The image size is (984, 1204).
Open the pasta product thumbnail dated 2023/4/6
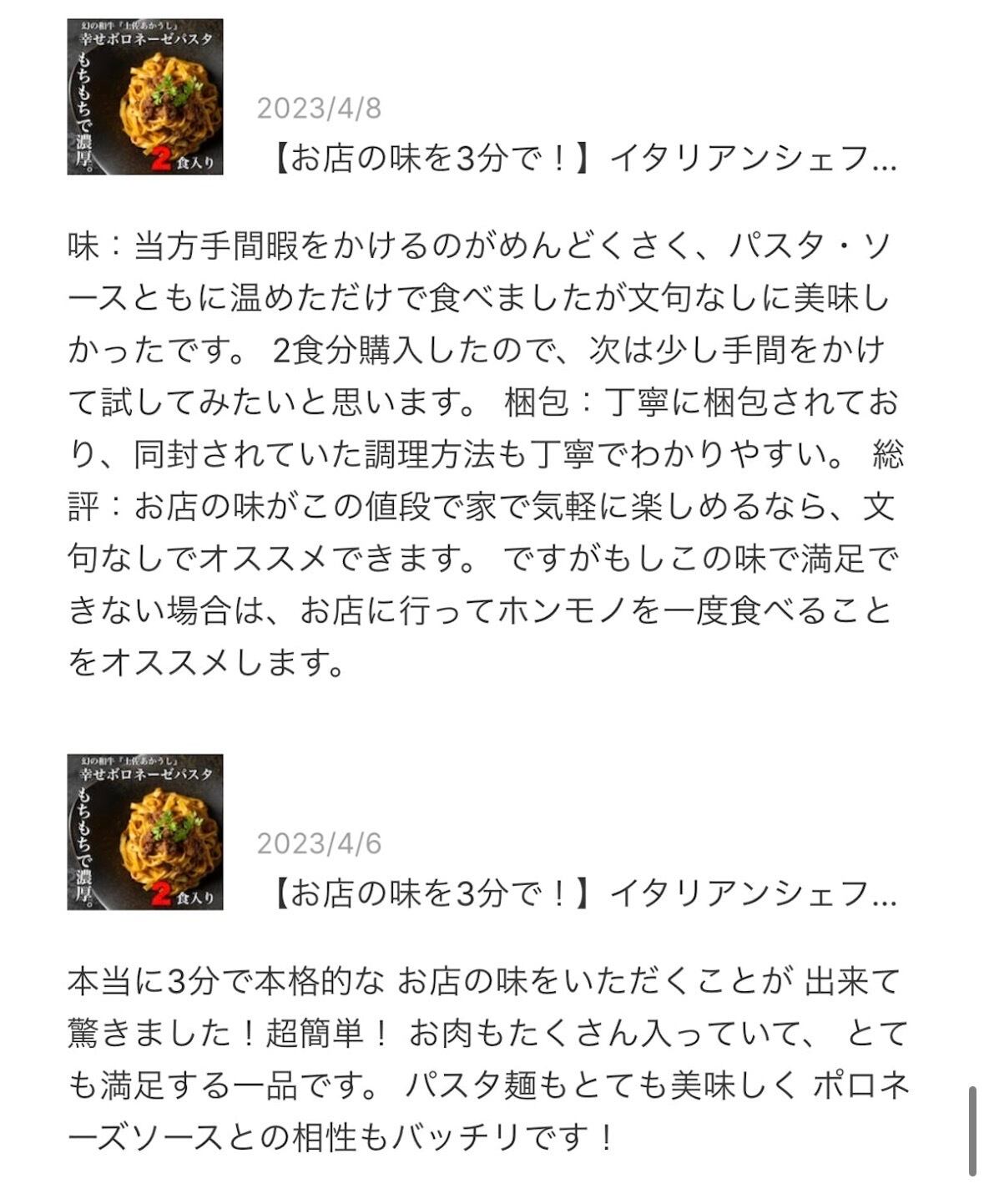pos(145,832)
